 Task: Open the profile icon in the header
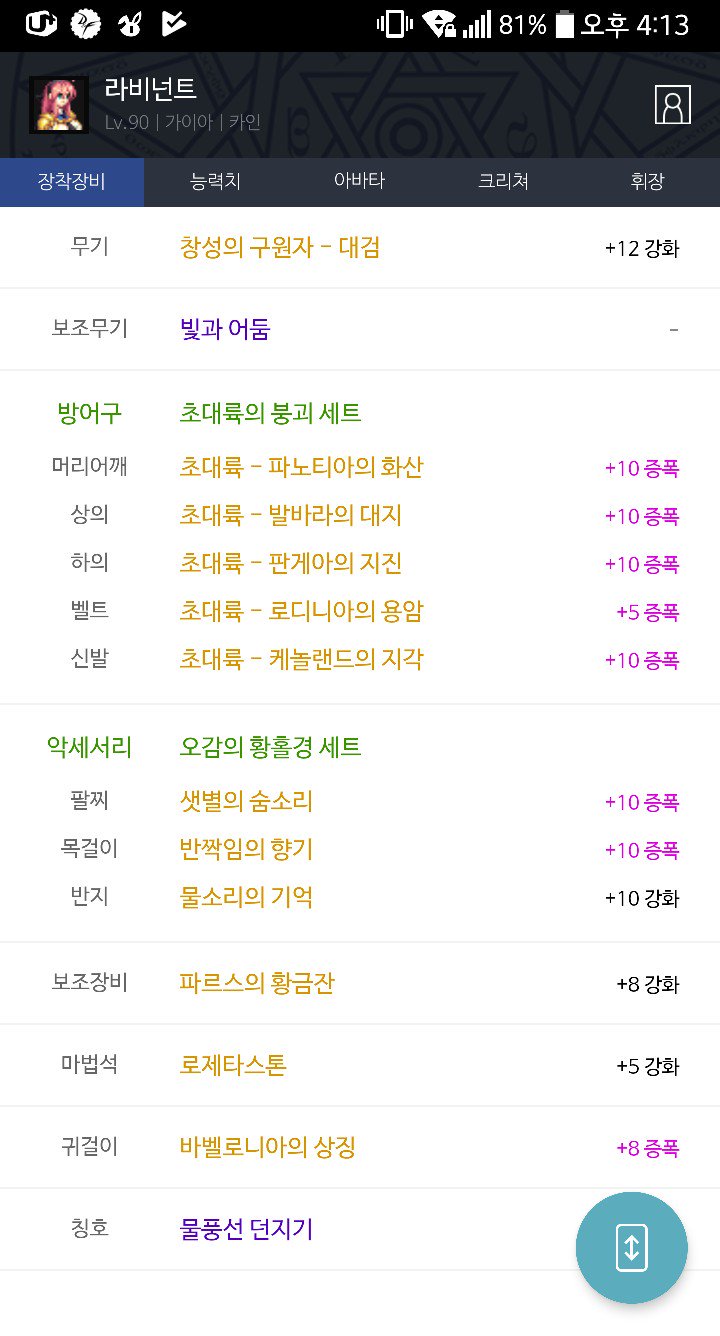click(672, 105)
